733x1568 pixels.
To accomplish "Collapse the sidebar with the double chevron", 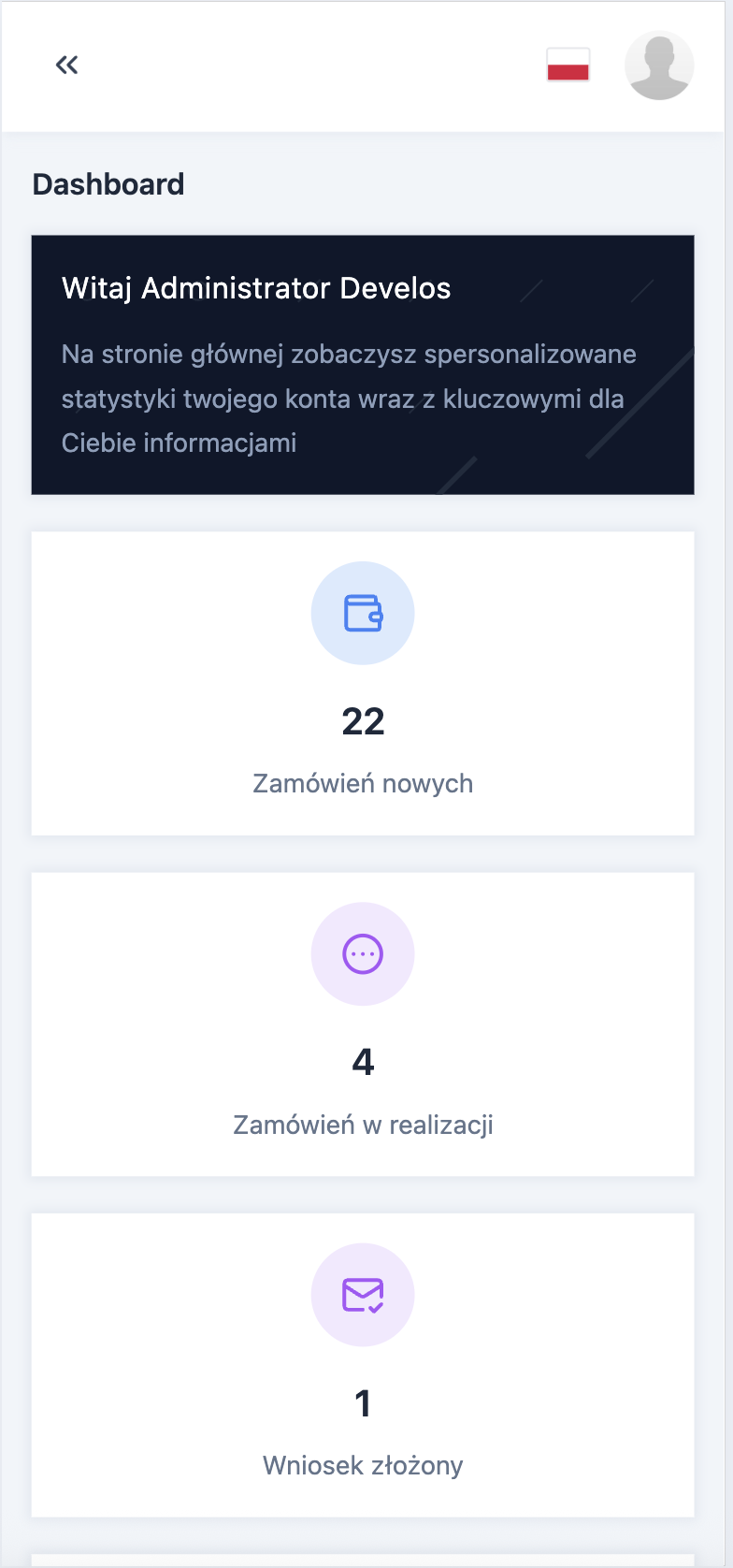I will tap(66, 65).
